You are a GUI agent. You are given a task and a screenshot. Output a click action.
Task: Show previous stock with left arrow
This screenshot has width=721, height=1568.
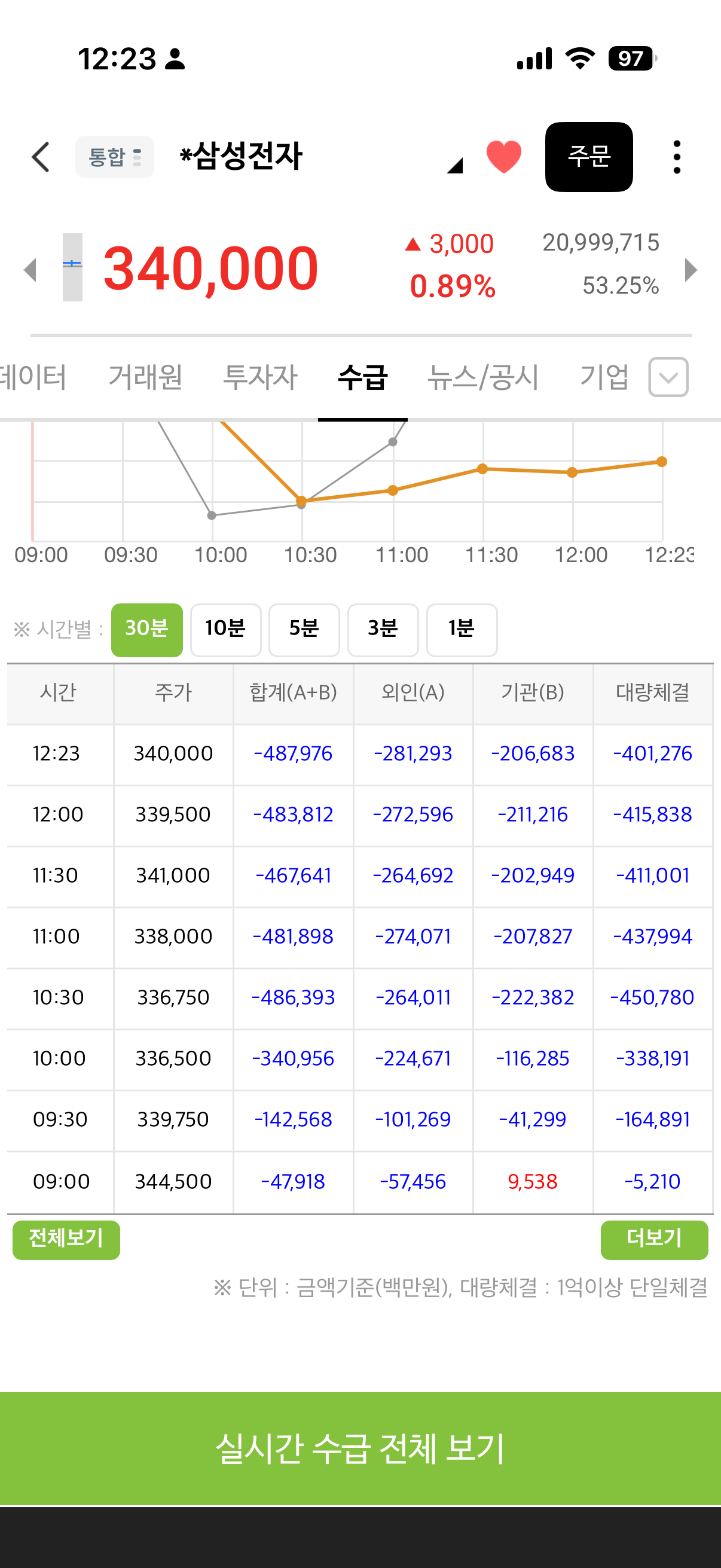pos(30,270)
